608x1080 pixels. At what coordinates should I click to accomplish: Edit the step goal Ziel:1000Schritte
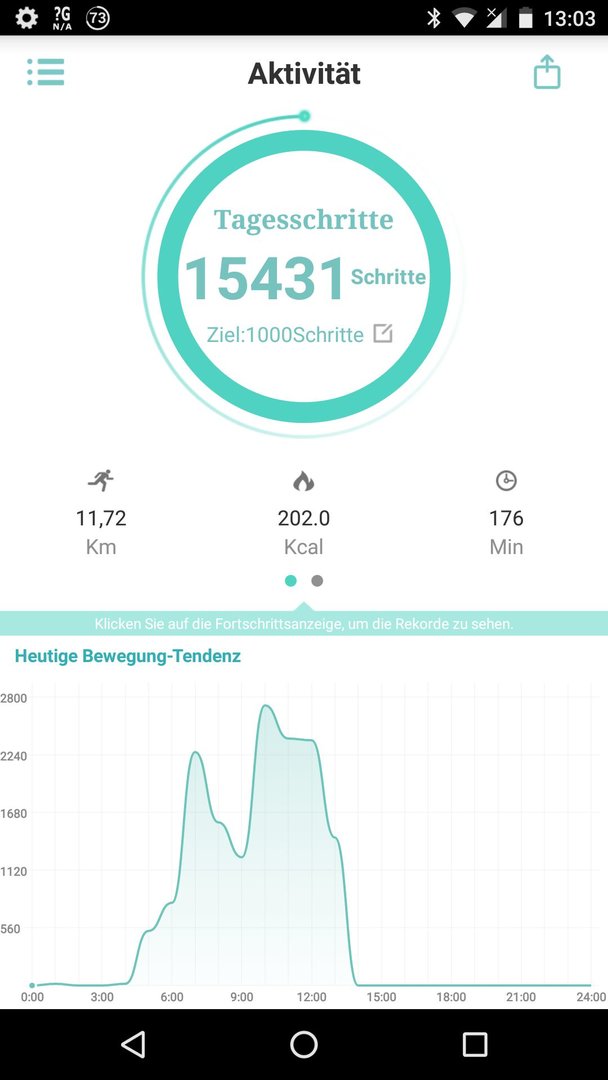point(382,334)
